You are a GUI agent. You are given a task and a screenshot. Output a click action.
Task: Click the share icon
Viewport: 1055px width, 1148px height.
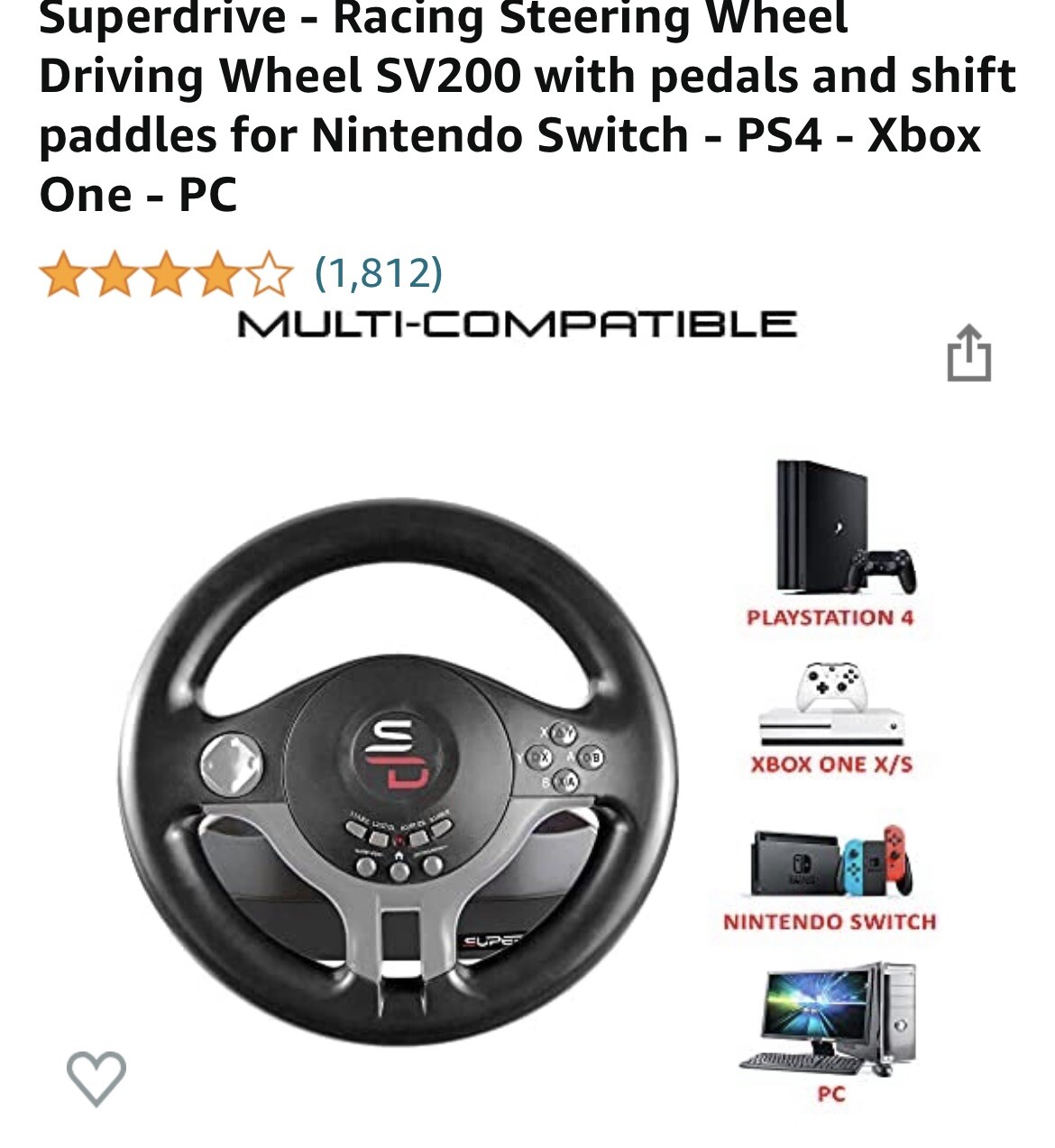971,356
